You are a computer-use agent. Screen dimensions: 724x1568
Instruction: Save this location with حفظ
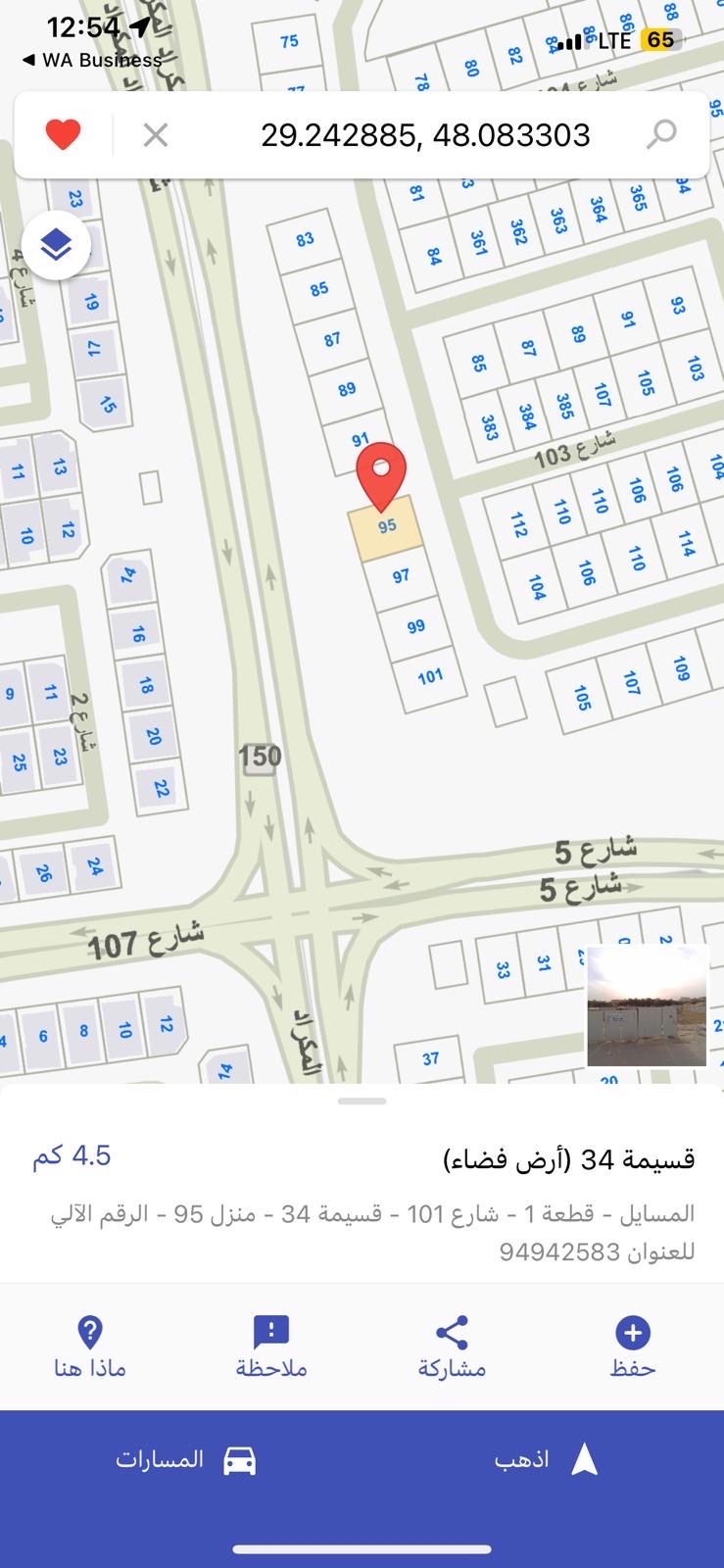pyautogui.click(x=633, y=1347)
